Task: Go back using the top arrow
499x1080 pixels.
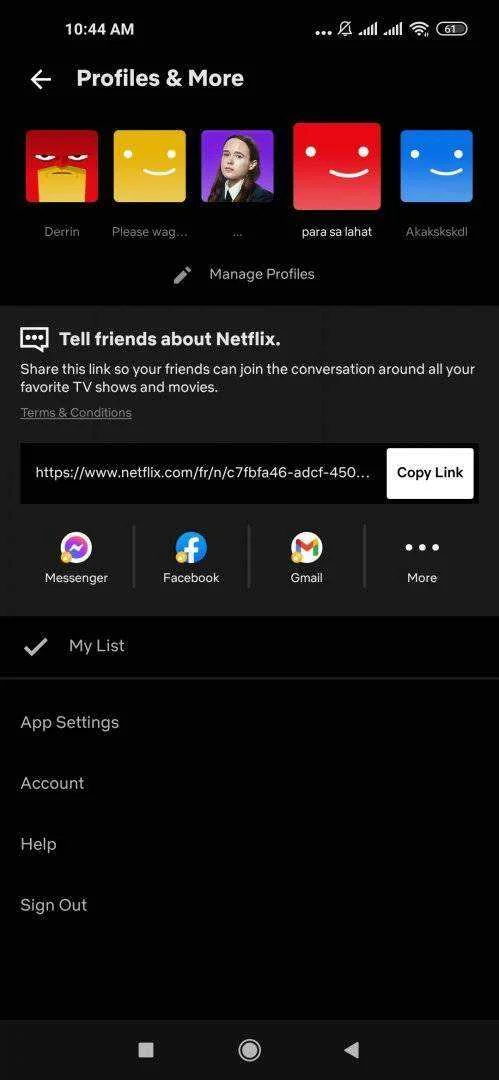Action: point(41,80)
